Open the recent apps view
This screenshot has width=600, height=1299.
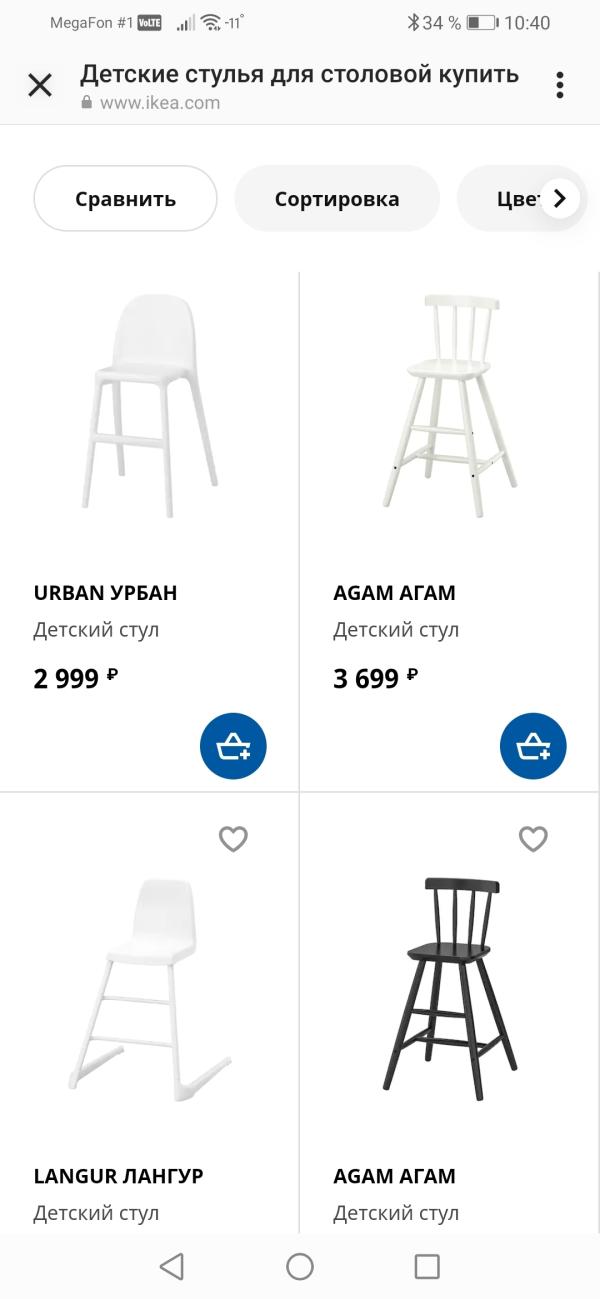coord(427,1267)
